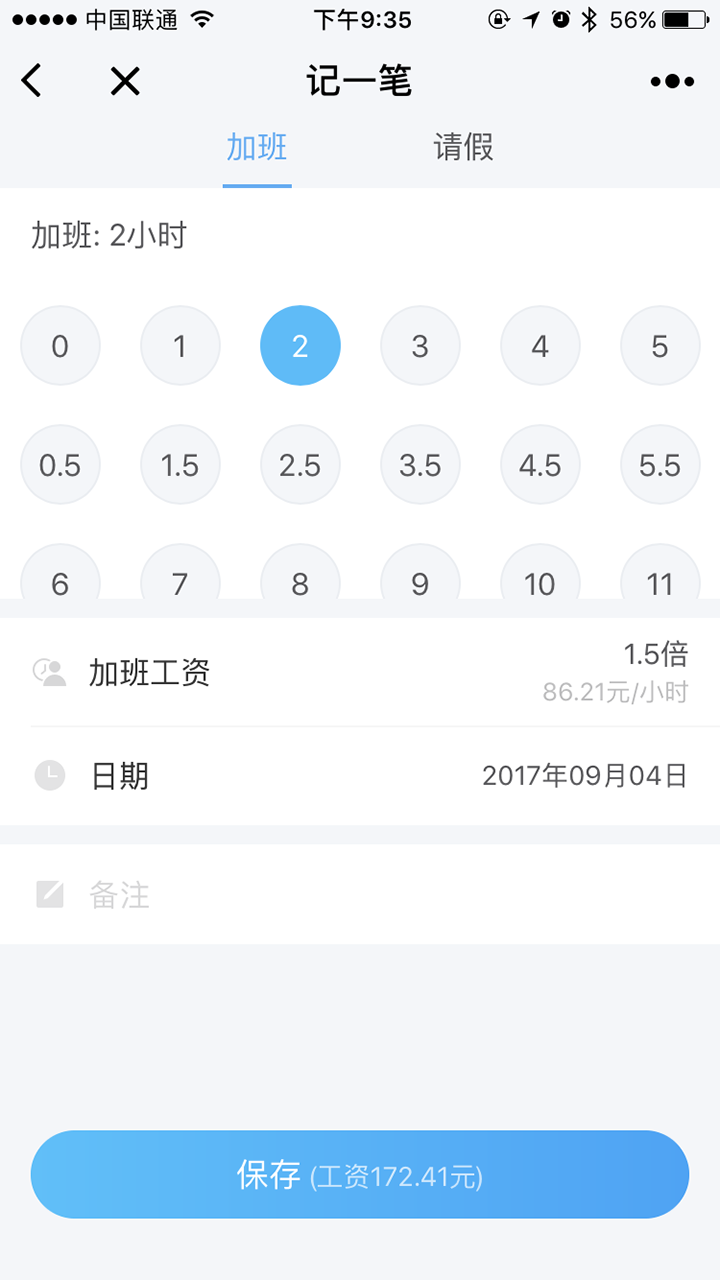The image size is (720, 1280).
Task: Change the 日期 date row
Action: pos(360,776)
